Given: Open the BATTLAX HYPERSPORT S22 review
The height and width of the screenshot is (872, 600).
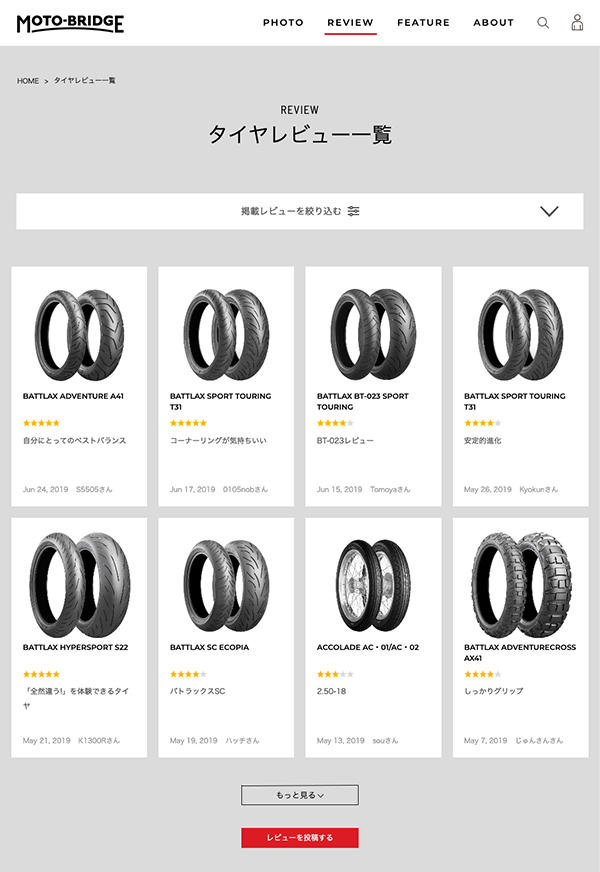Looking at the screenshot, I should (x=79, y=636).
